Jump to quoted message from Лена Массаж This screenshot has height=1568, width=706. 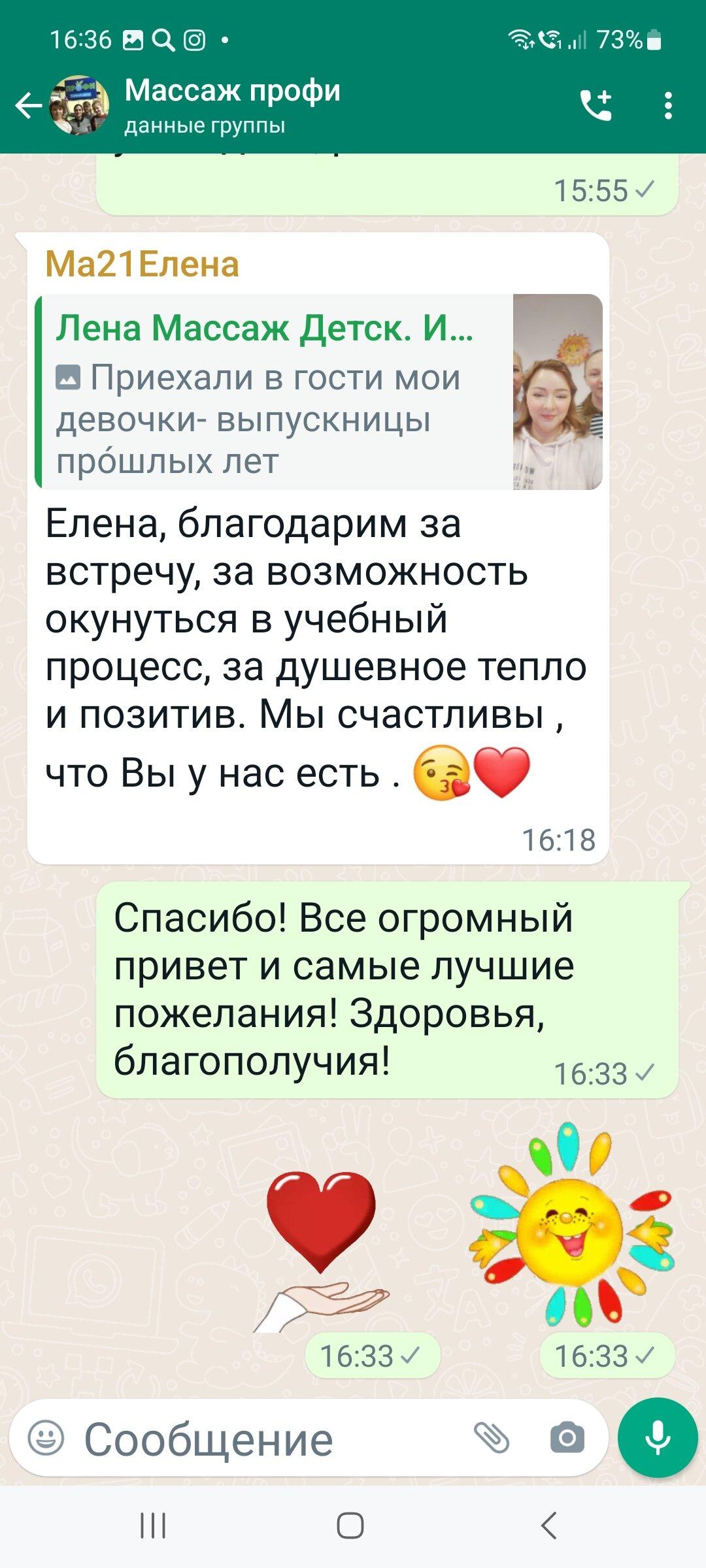pos(318,391)
